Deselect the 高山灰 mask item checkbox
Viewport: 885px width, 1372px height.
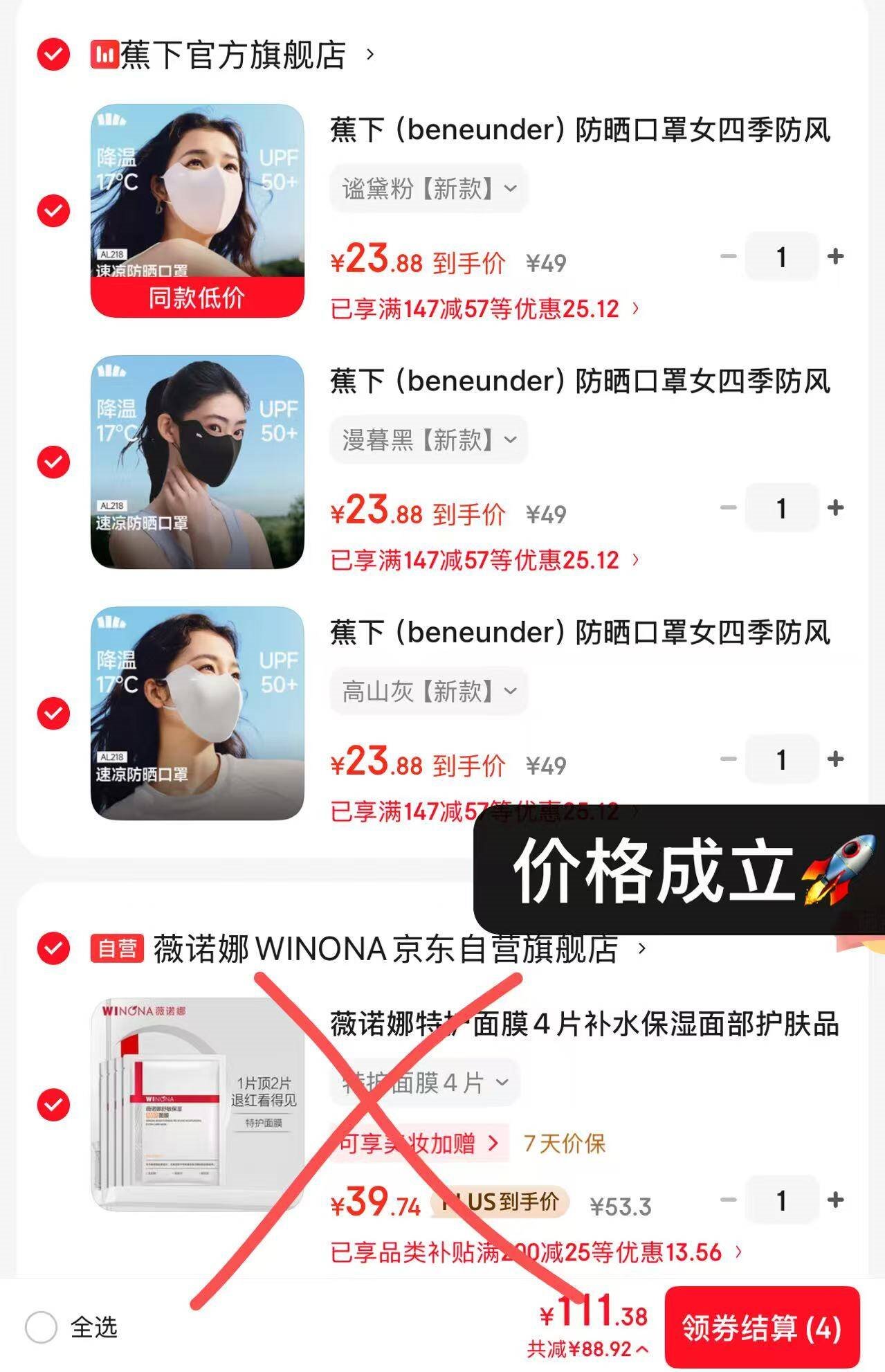tap(53, 714)
